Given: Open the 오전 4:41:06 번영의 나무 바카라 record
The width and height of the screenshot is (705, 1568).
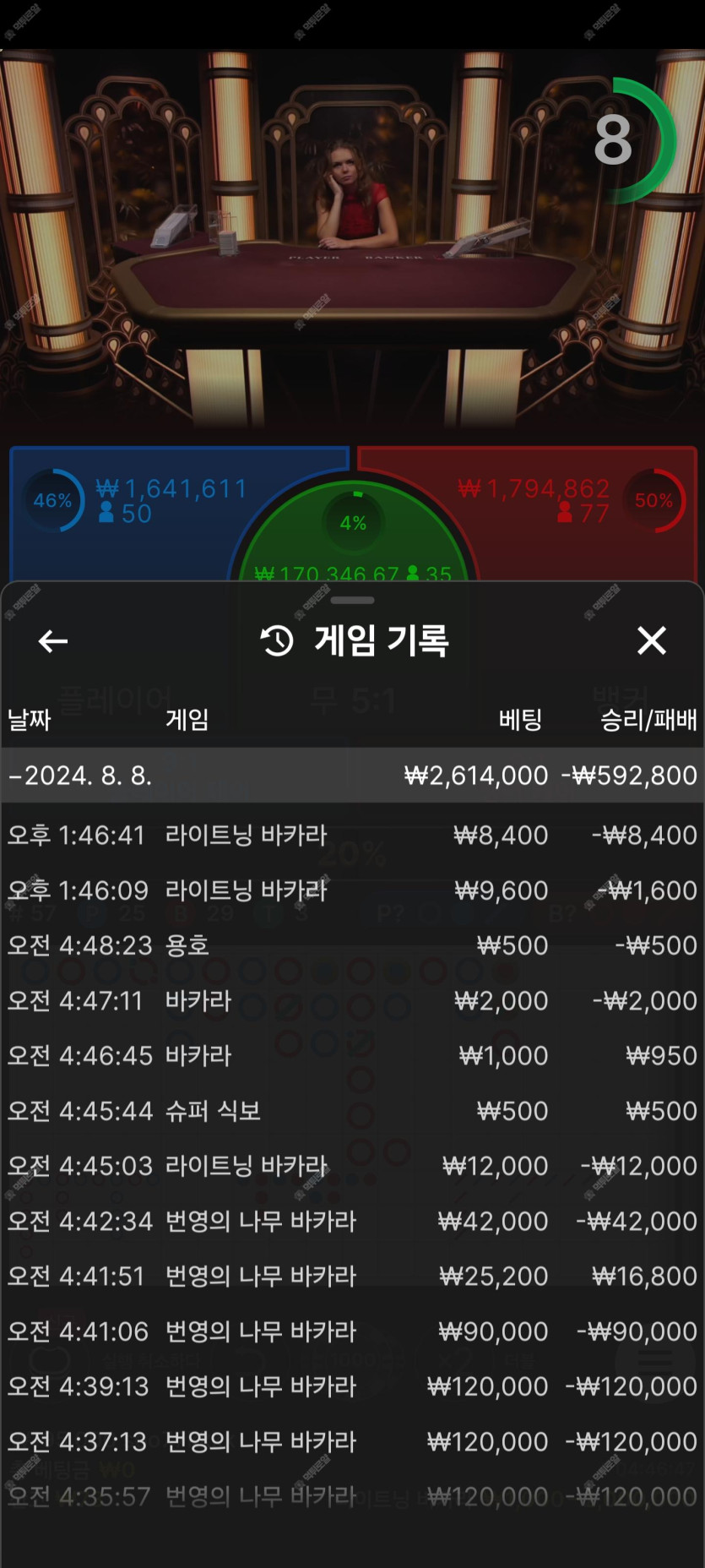Looking at the screenshot, I should tap(352, 1331).
